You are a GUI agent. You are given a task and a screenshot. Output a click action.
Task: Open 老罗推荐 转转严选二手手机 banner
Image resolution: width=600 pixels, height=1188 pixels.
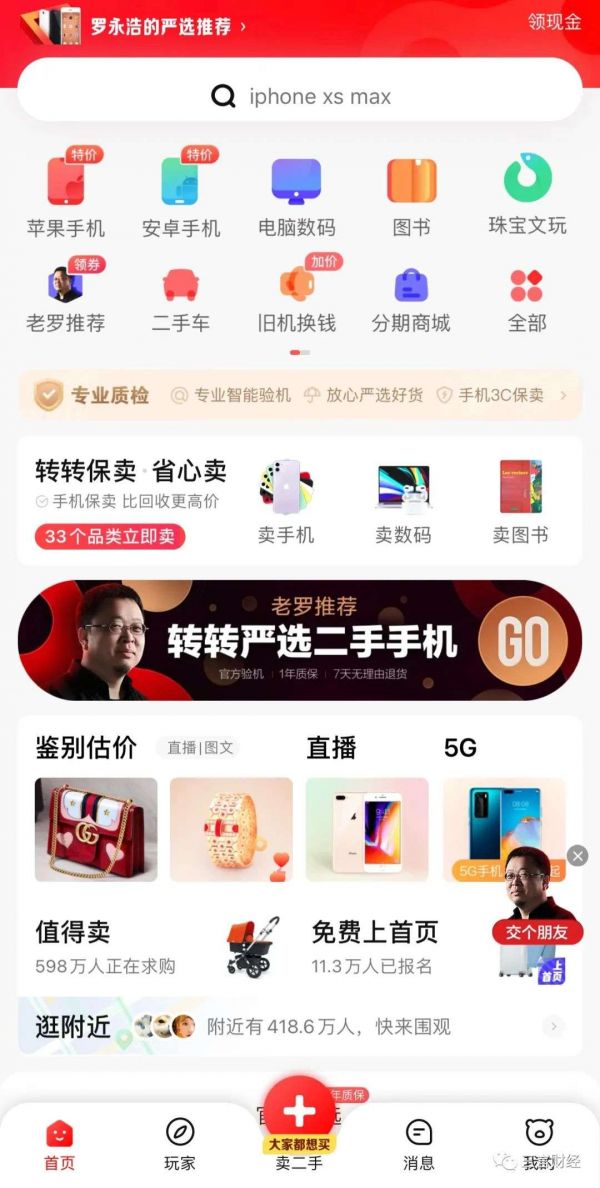[300, 640]
